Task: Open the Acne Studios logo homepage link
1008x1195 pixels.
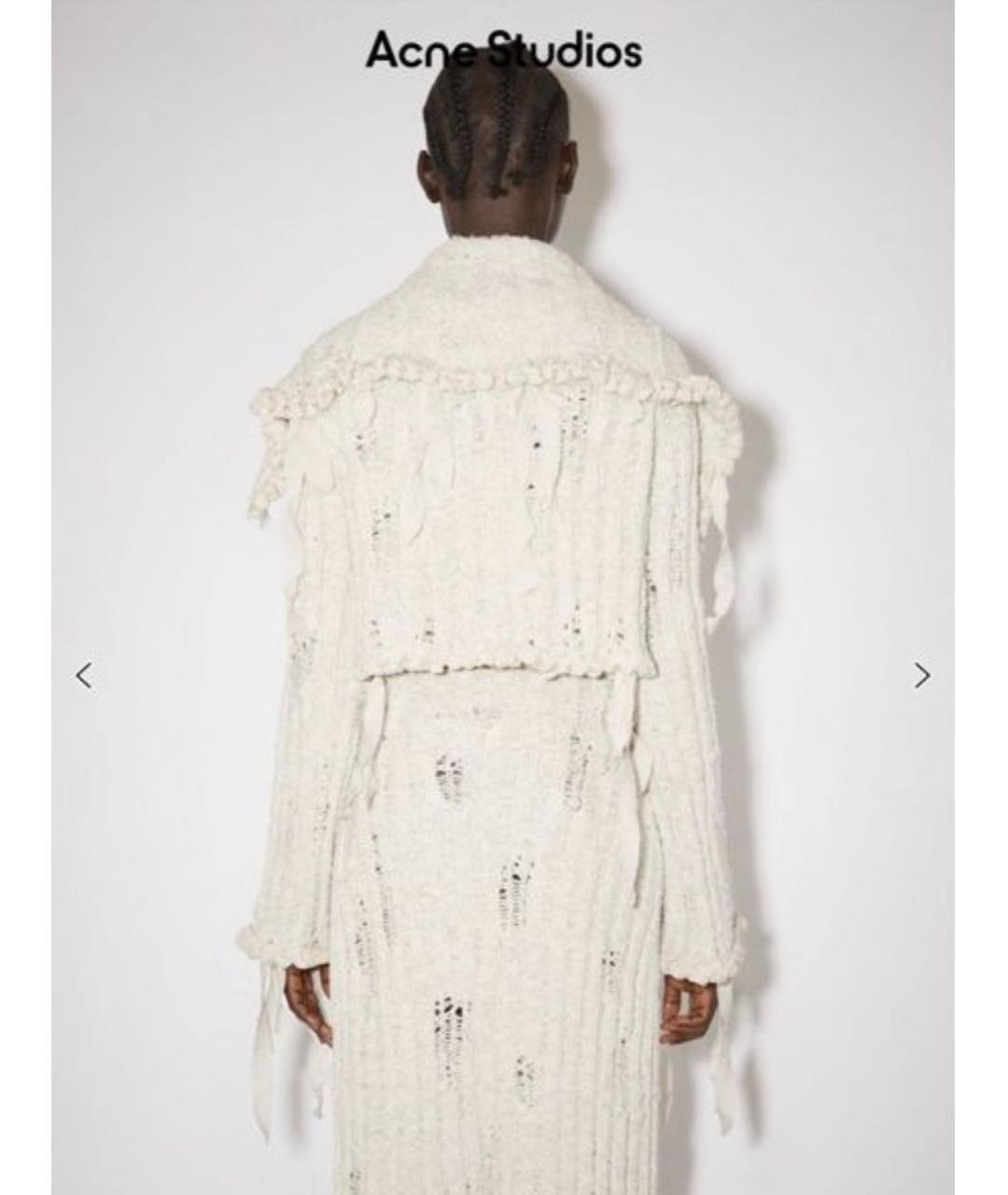Action: point(504,53)
